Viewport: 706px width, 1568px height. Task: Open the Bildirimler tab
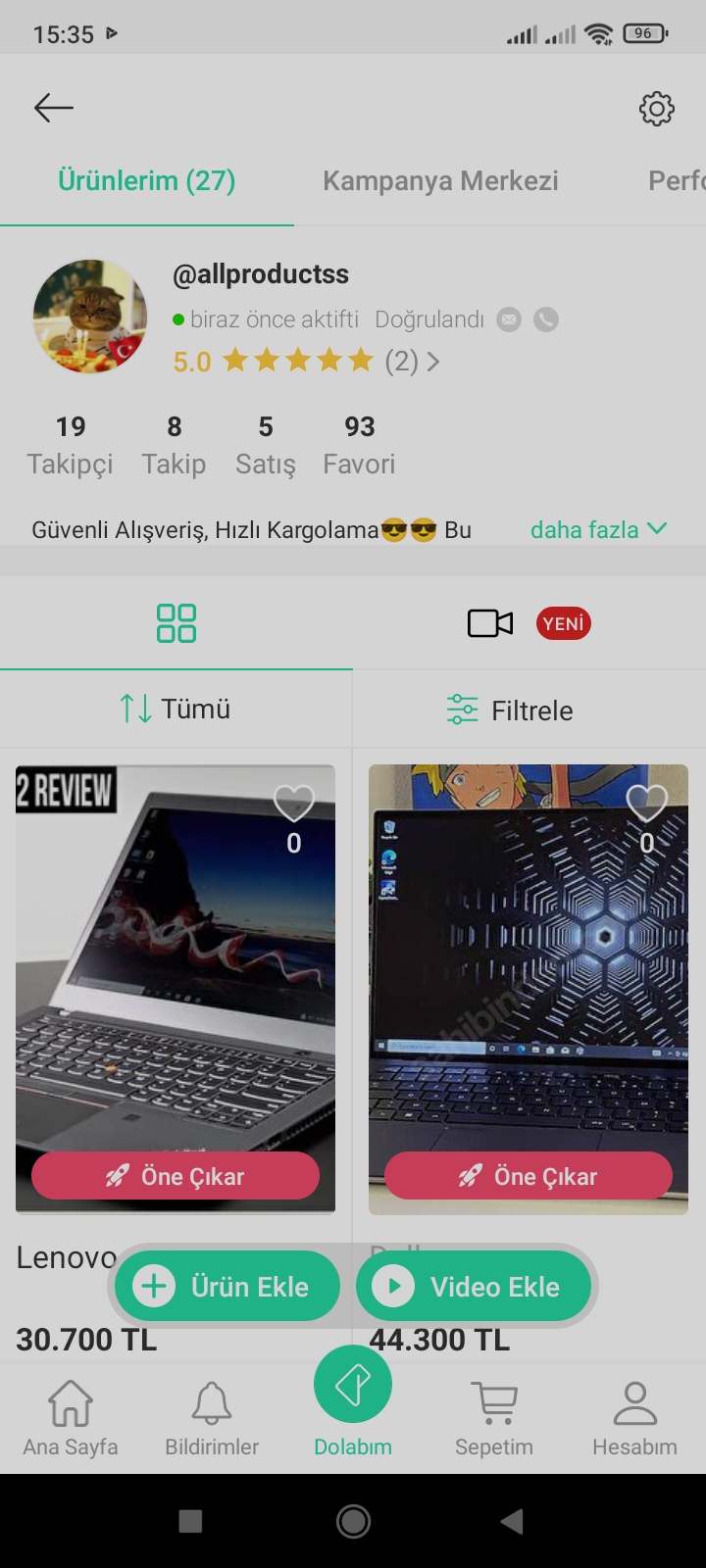pyautogui.click(x=212, y=1417)
